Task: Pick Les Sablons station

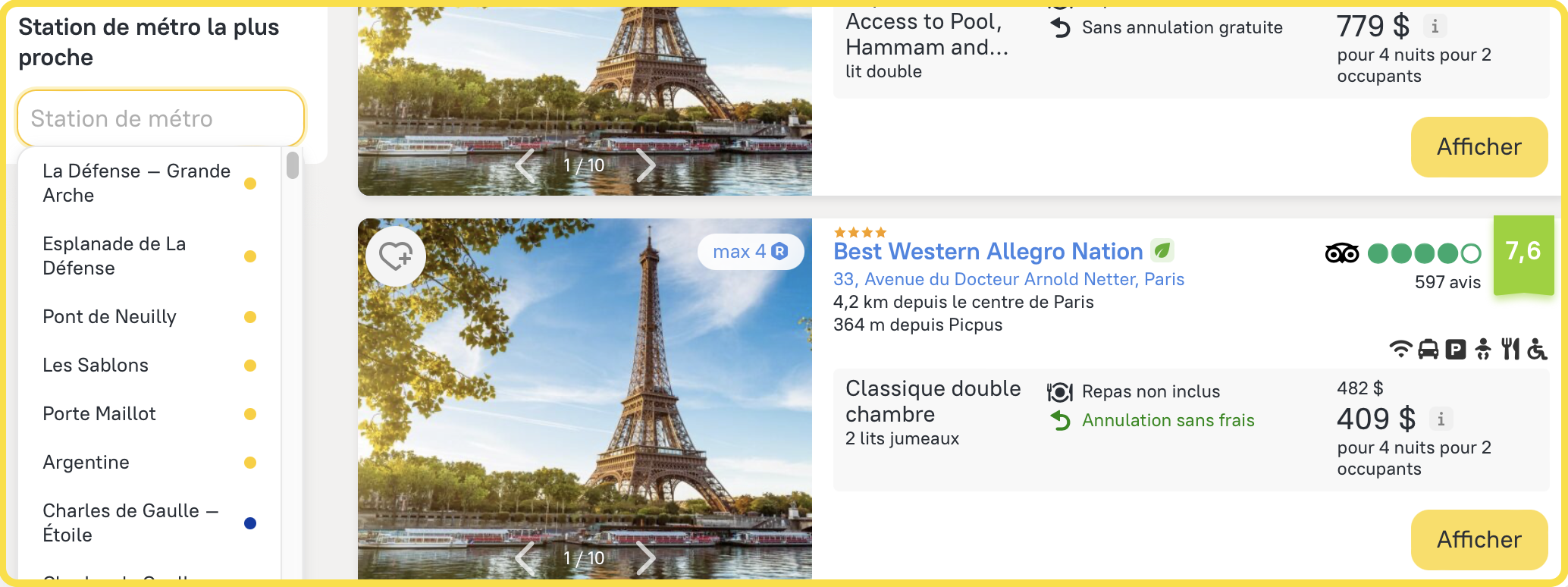Action: pos(96,365)
